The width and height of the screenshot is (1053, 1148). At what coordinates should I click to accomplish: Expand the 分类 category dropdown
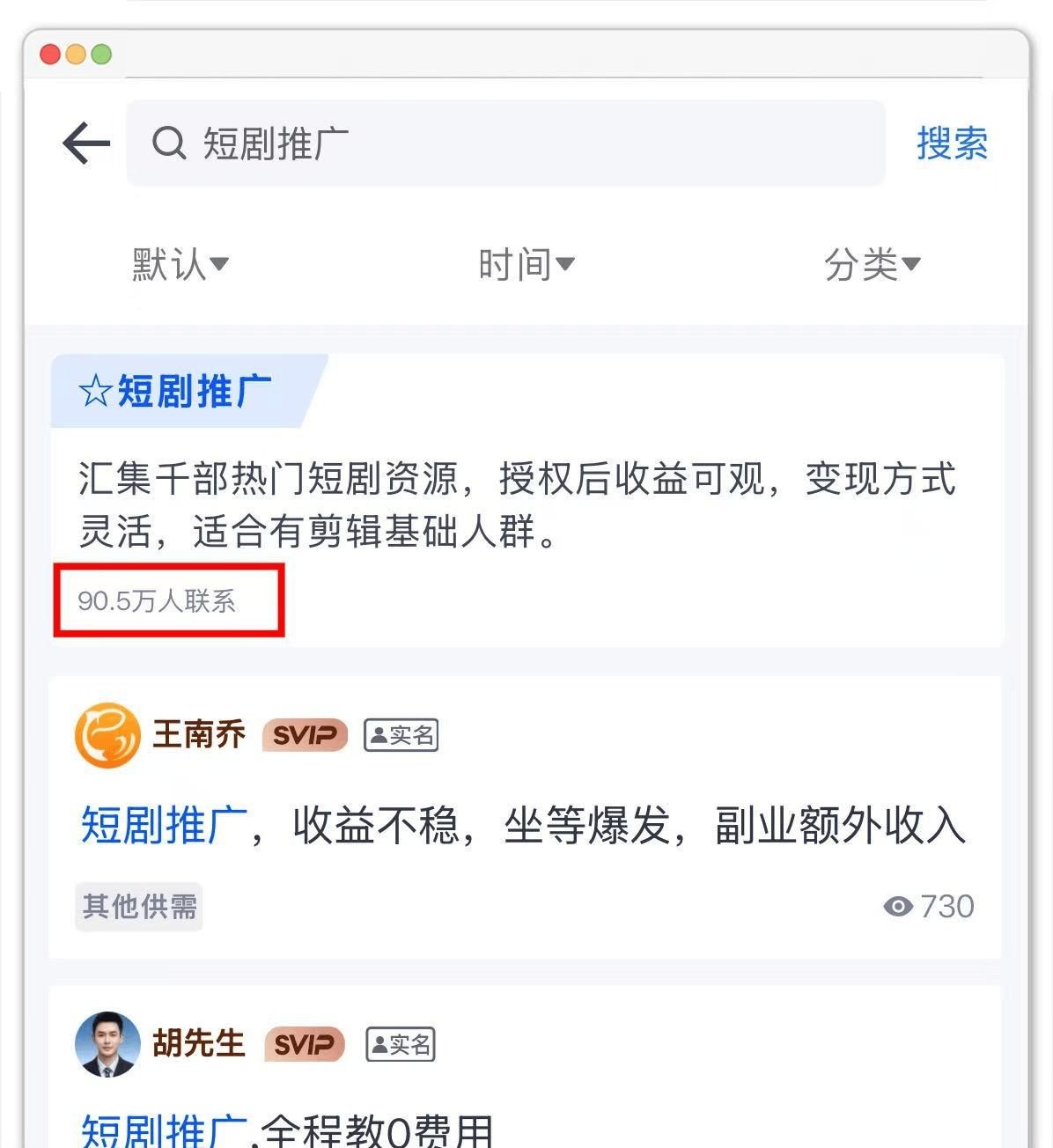(871, 264)
